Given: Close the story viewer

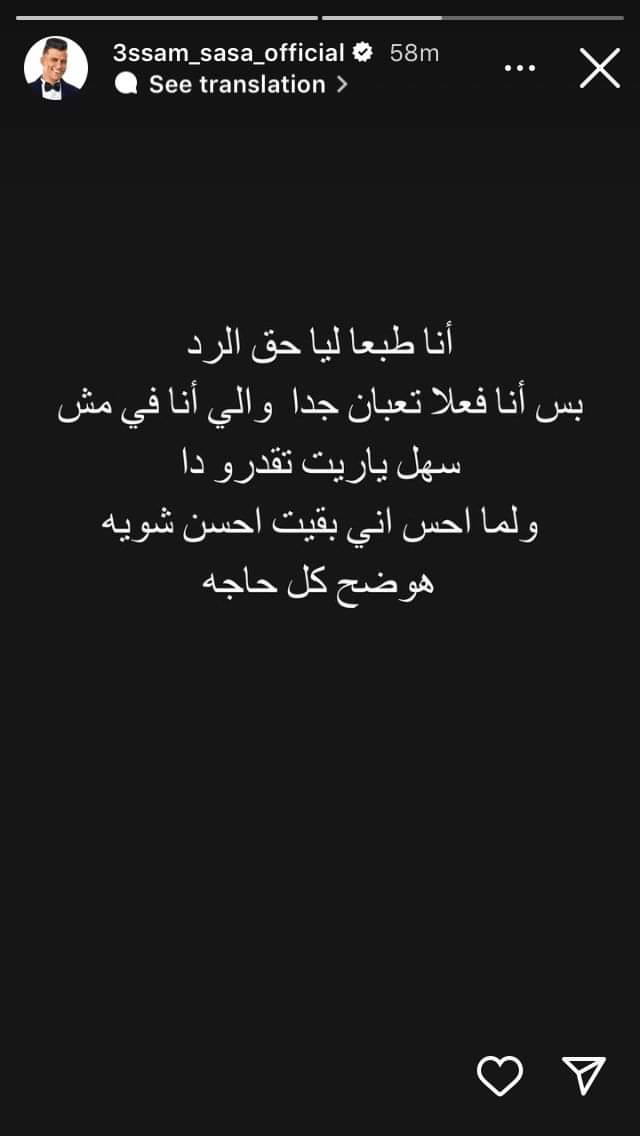Looking at the screenshot, I should (x=600, y=68).
